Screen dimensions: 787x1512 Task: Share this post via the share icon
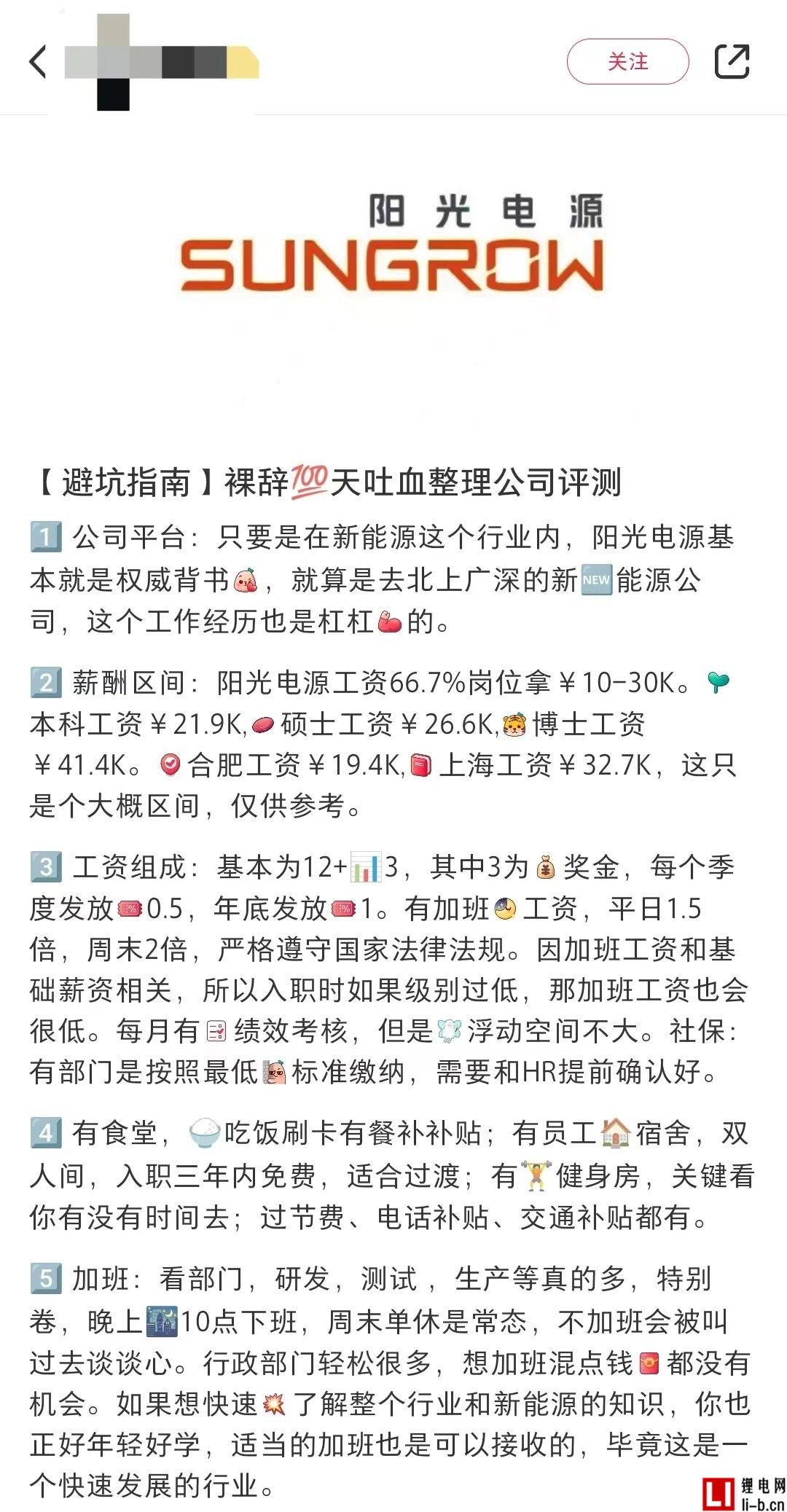[x=732, y=61]
